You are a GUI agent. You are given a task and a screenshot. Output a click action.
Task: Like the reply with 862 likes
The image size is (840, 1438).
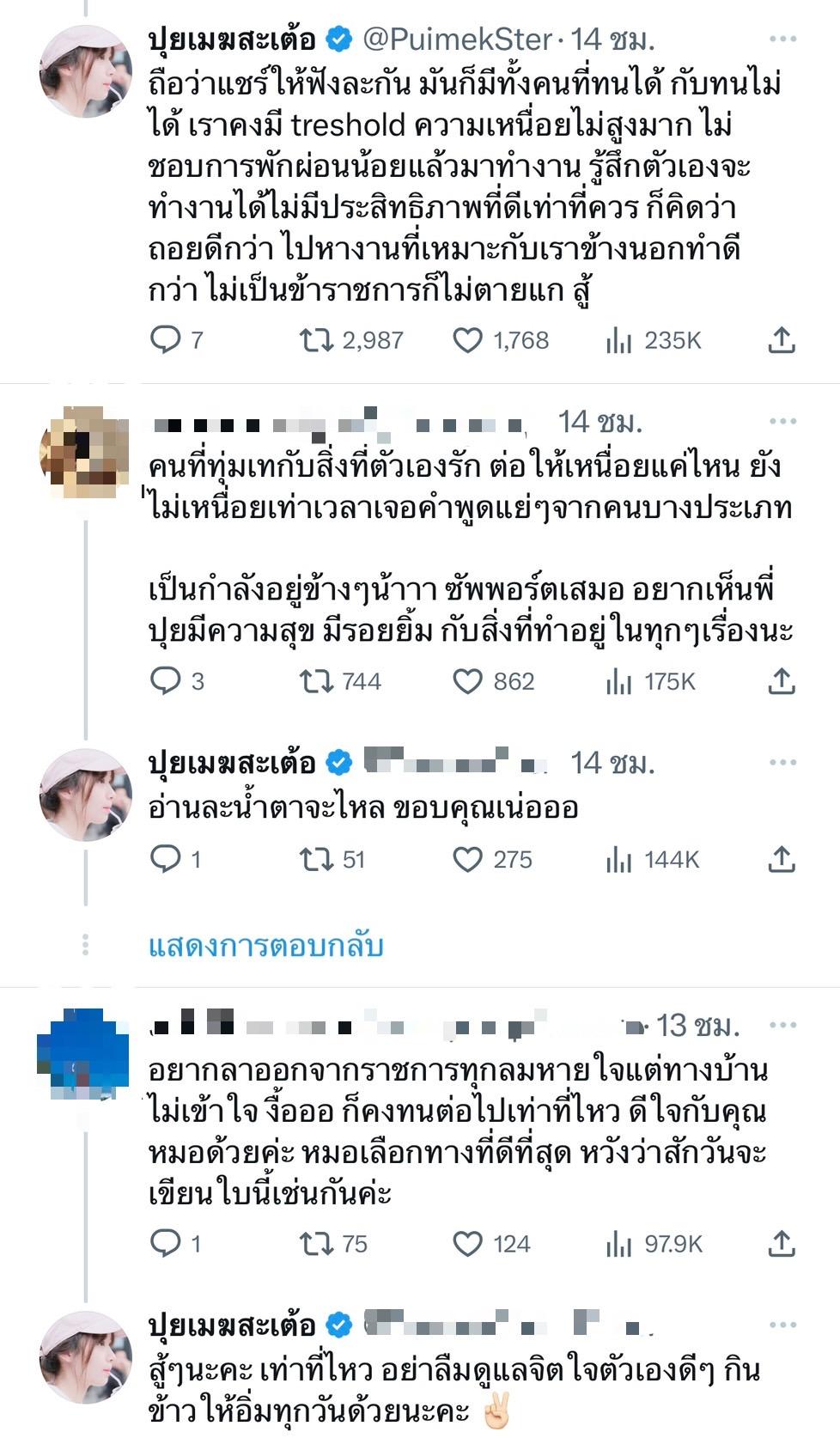pos(467,681)
